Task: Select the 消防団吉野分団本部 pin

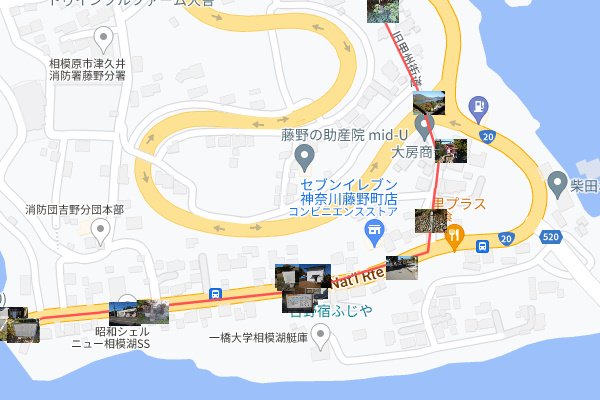Action: (x=100, y=233)
